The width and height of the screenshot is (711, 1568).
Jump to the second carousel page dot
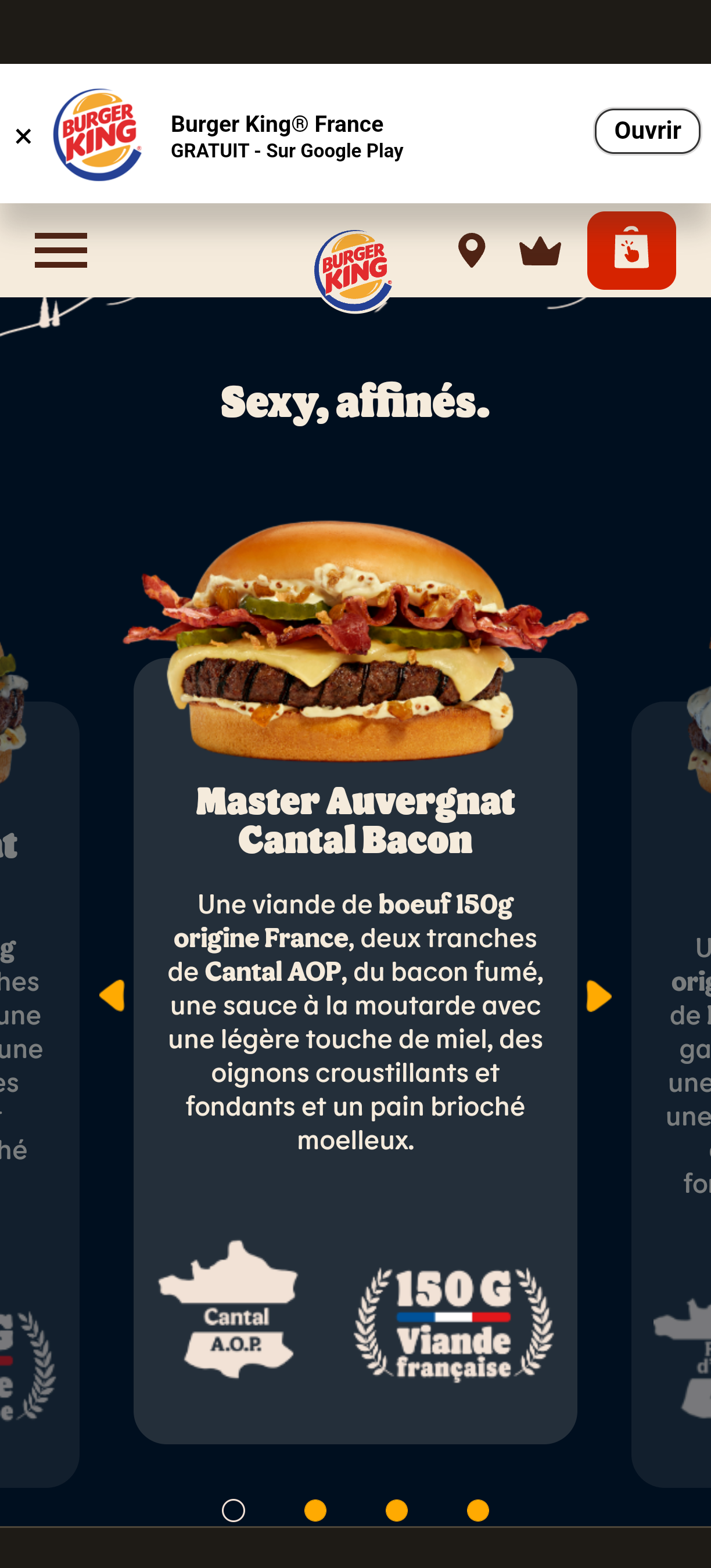click(x=315, y=1510)
